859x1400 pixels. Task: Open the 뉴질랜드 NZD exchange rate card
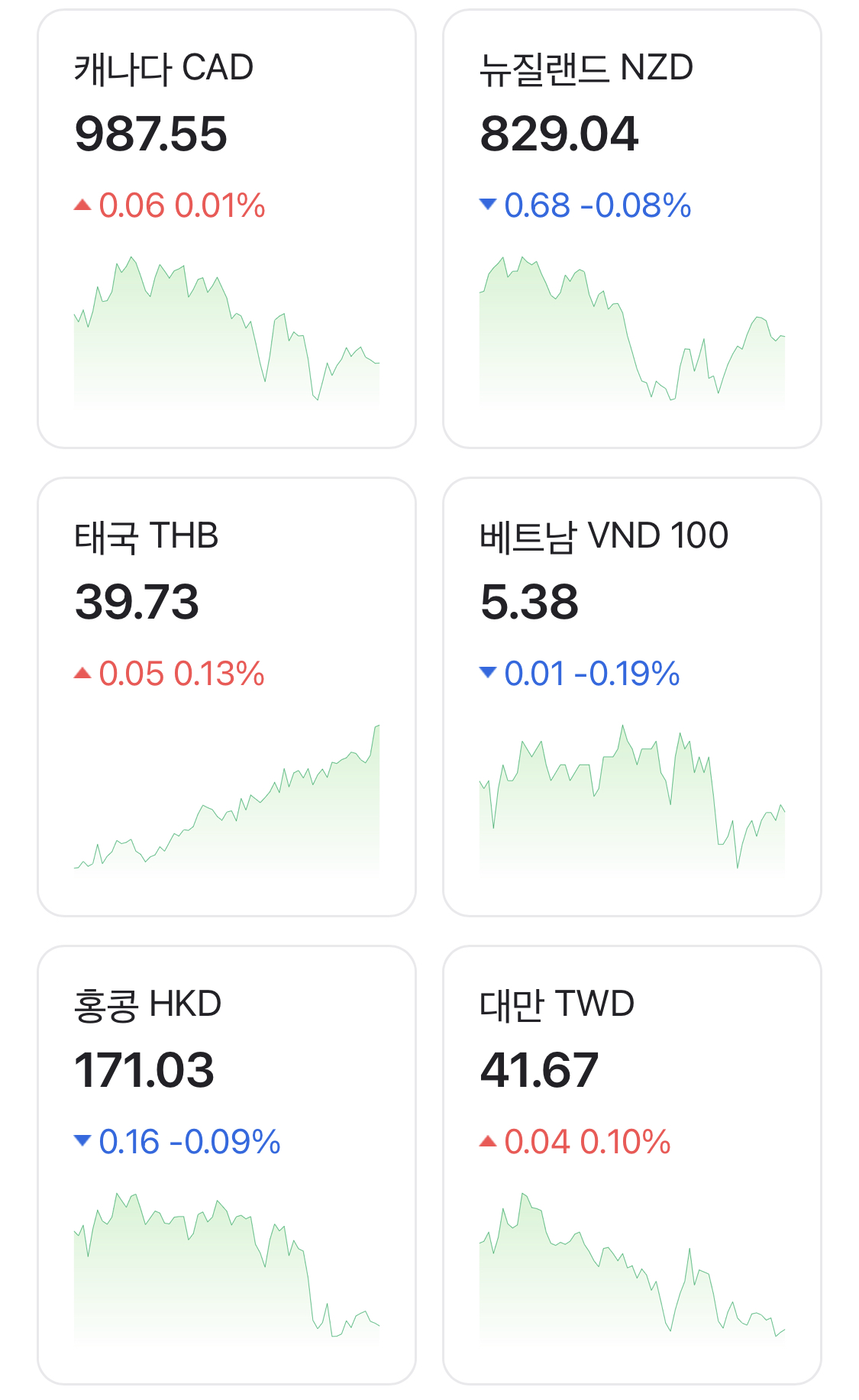tap(632, 229)
